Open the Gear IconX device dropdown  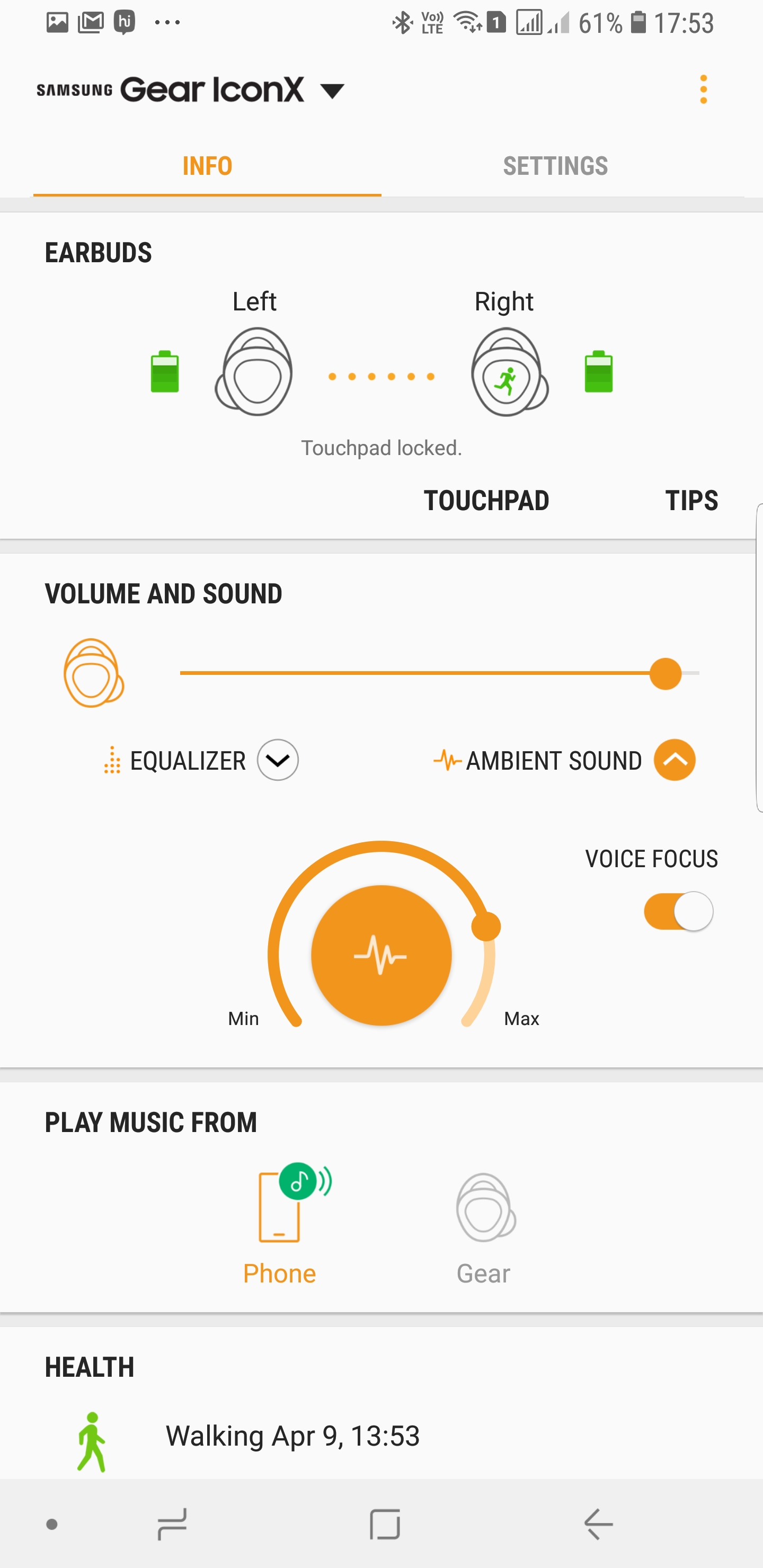tap(332, 91)
